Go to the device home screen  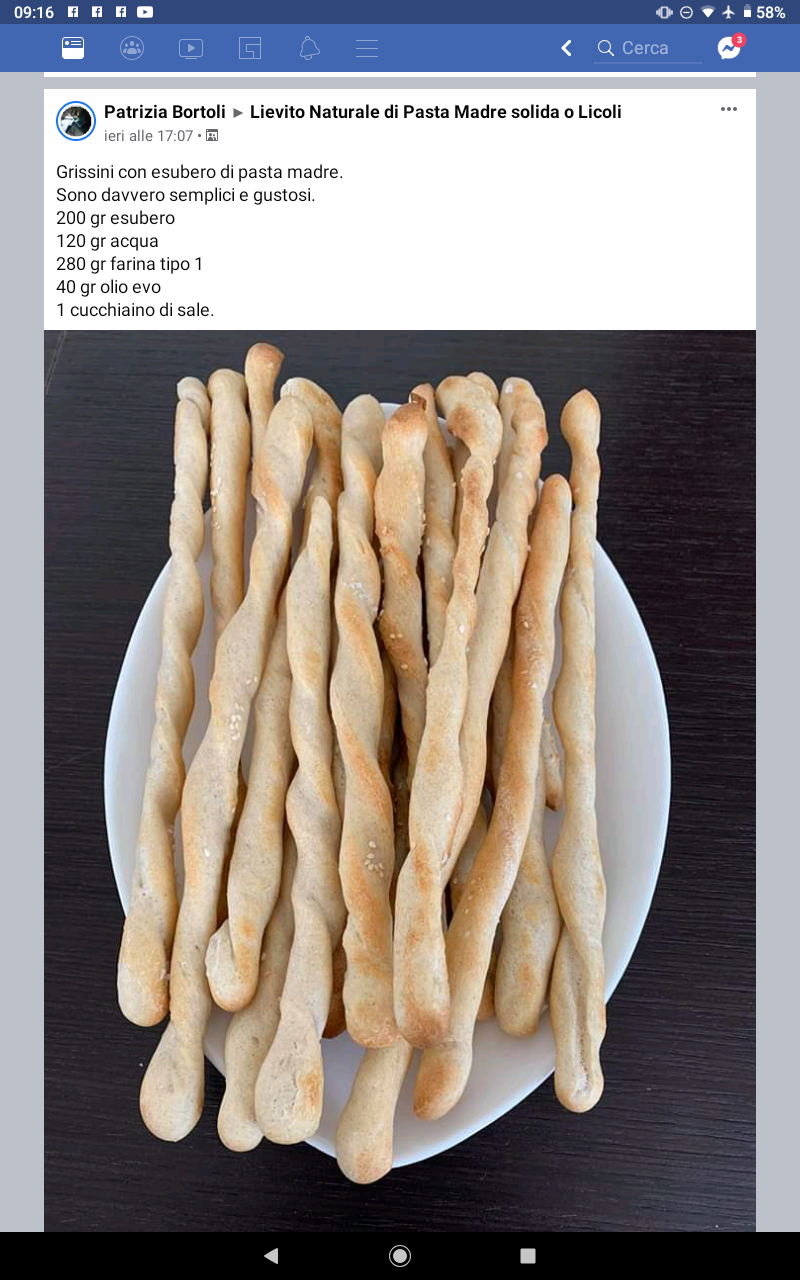click(x=400, y=1256)
